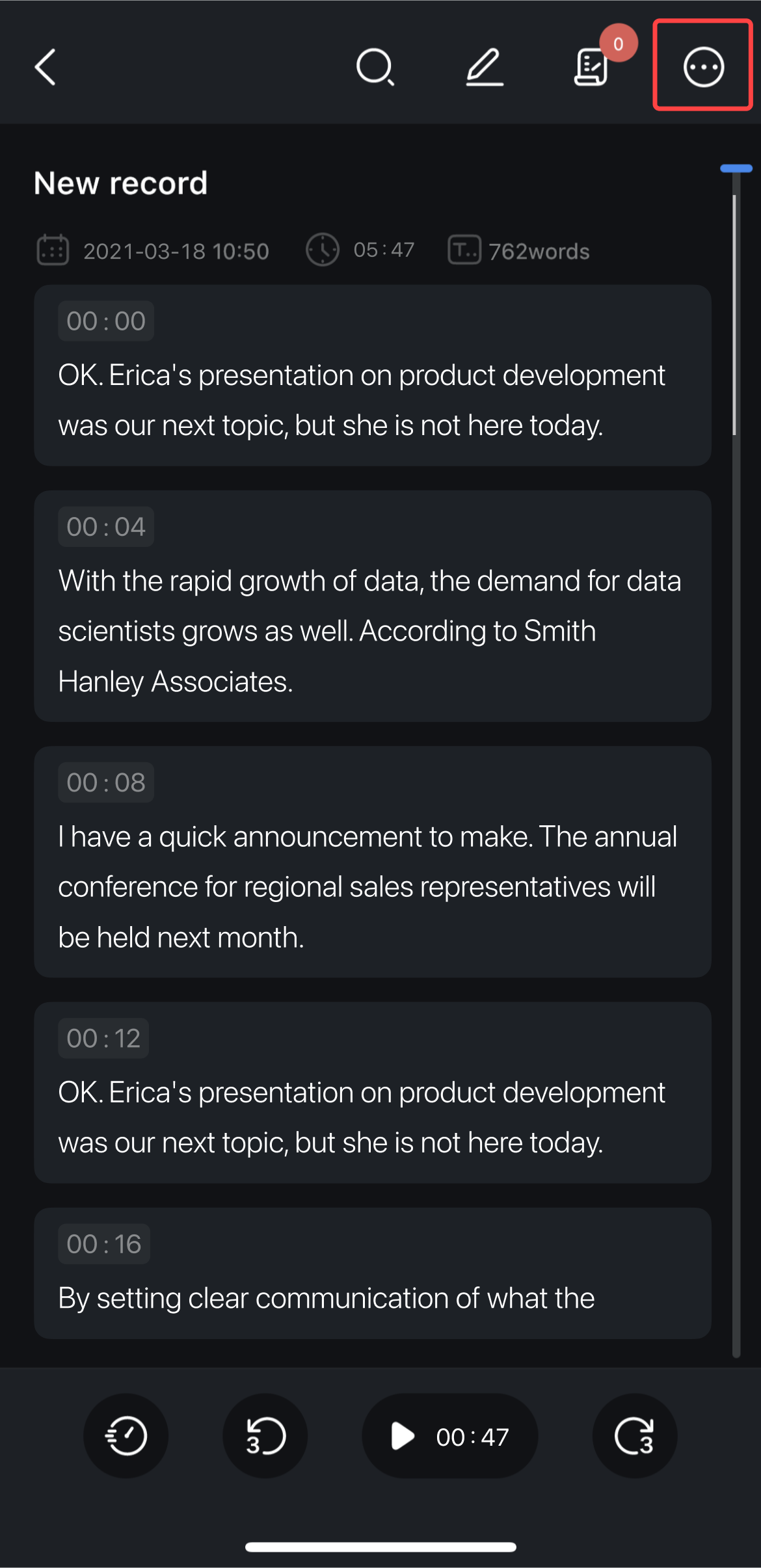The height and width of the screenshot is (1568, 761).
Task: Skip forward 3 seconds
Action: pos(635,1435)
